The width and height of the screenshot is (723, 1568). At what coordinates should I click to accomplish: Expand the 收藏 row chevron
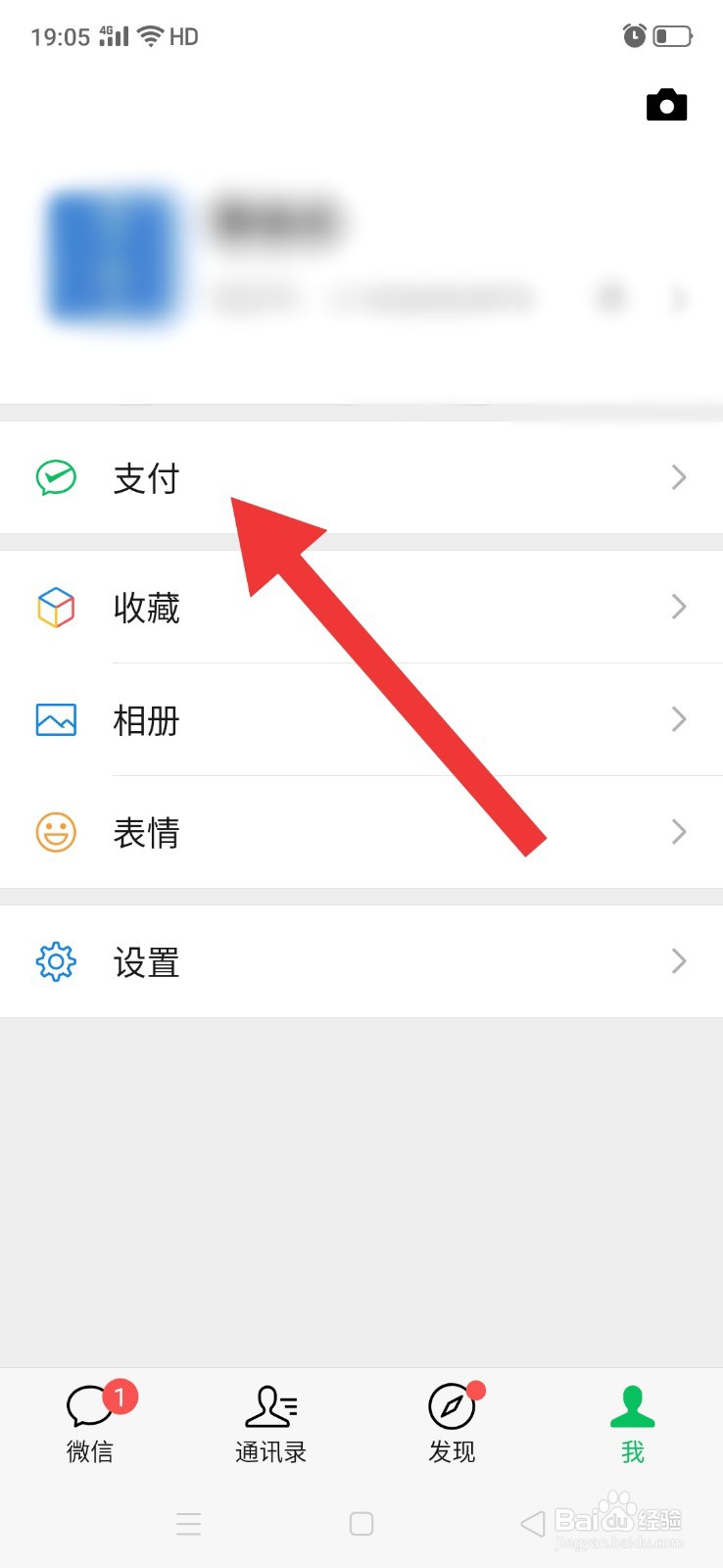tap(678, 607)
